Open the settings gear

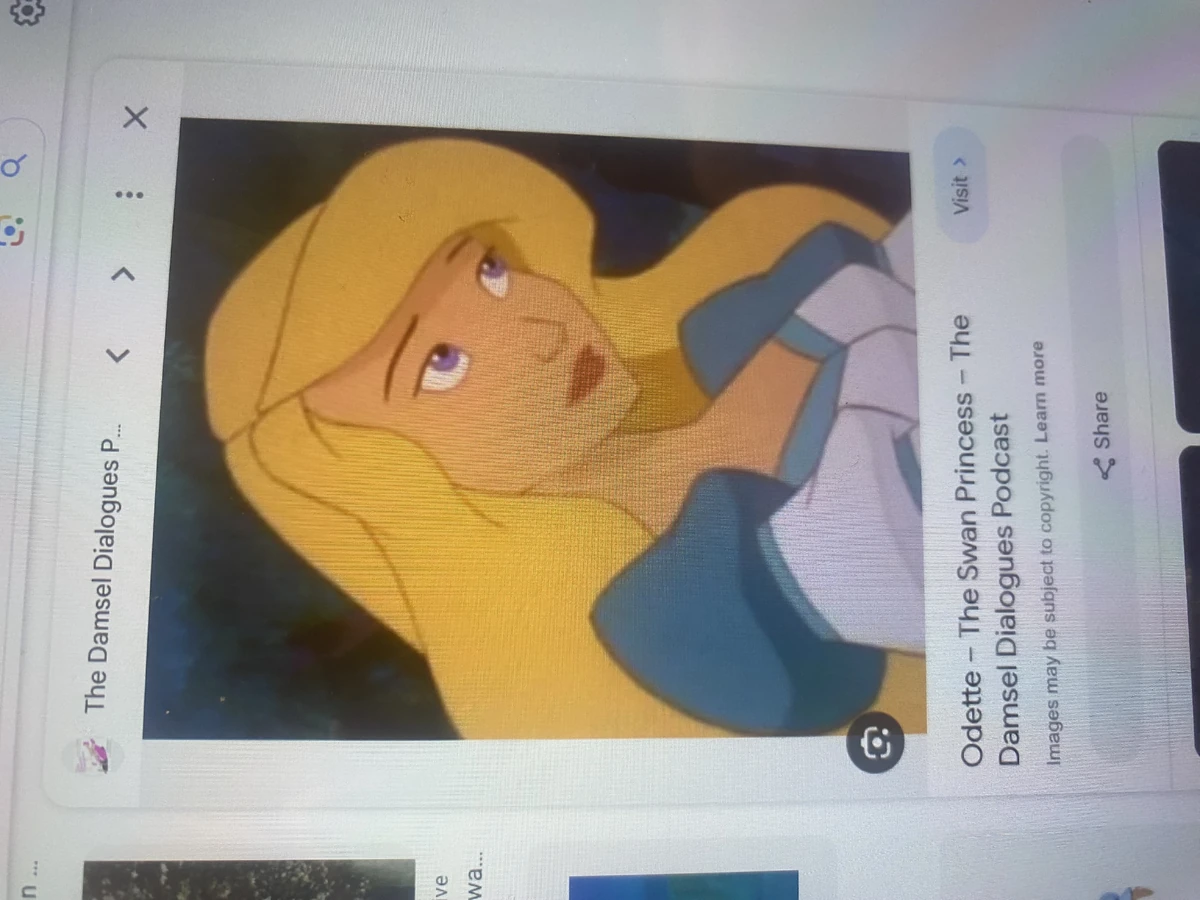click(27, 12)
